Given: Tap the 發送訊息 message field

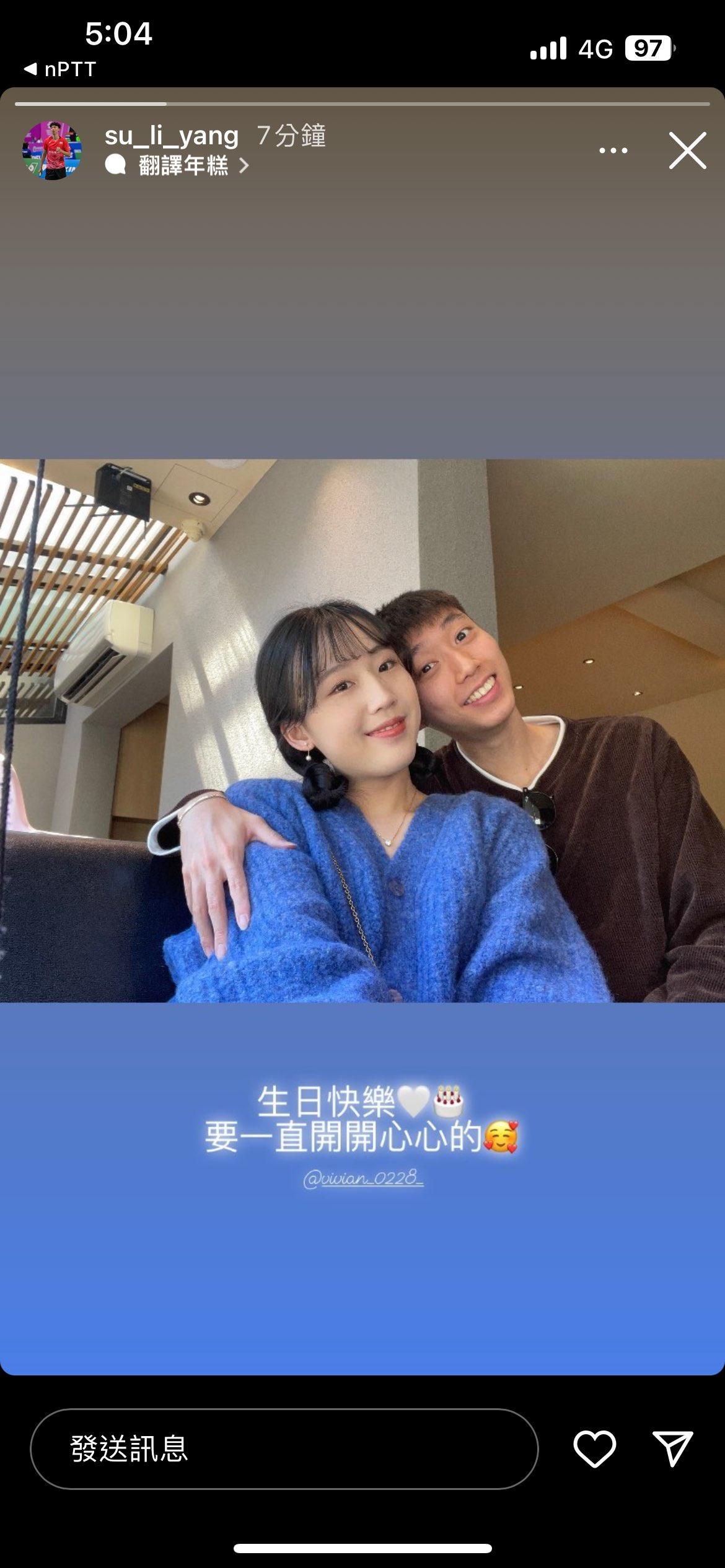Looking at the screenshot, I should 284,1449.
